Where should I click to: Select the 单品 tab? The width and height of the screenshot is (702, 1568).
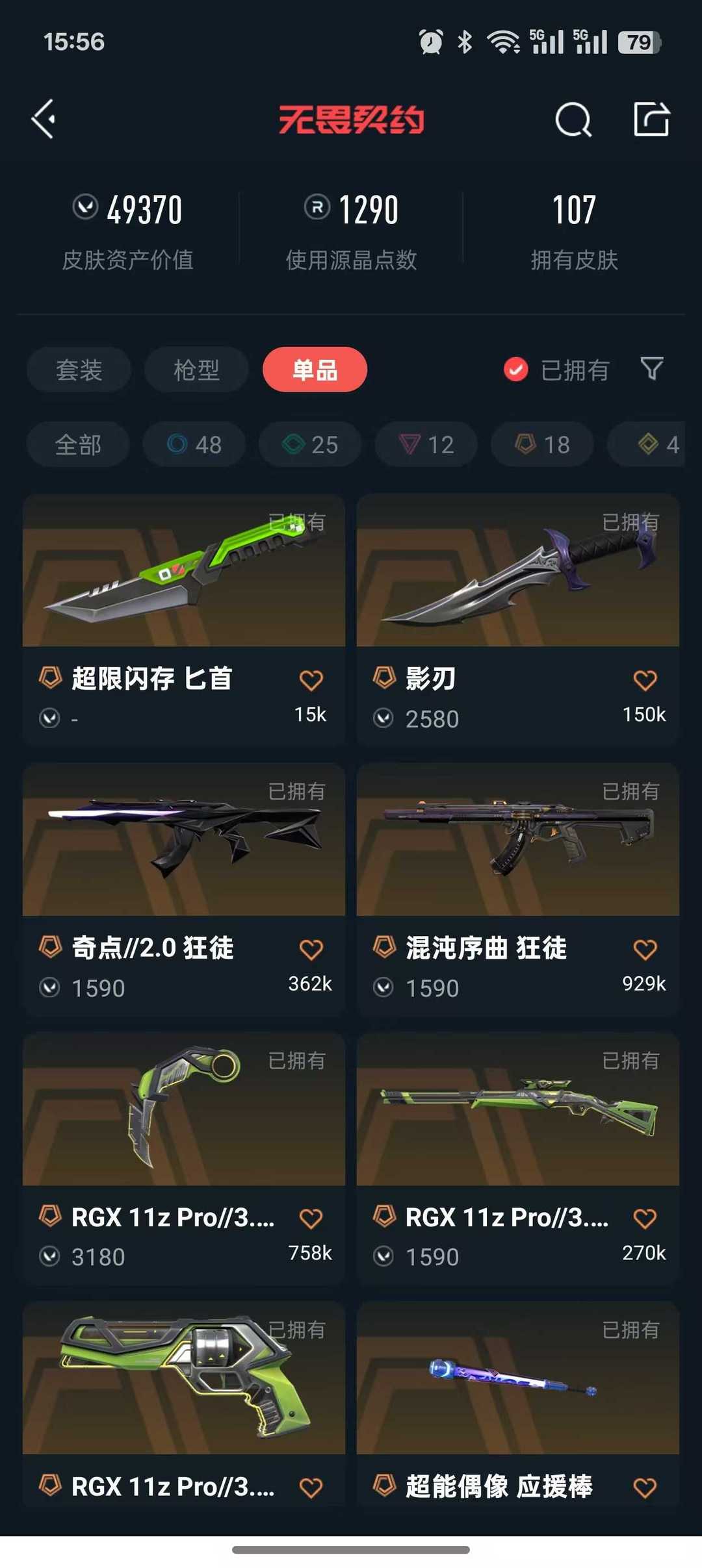(x=314, y=370)
